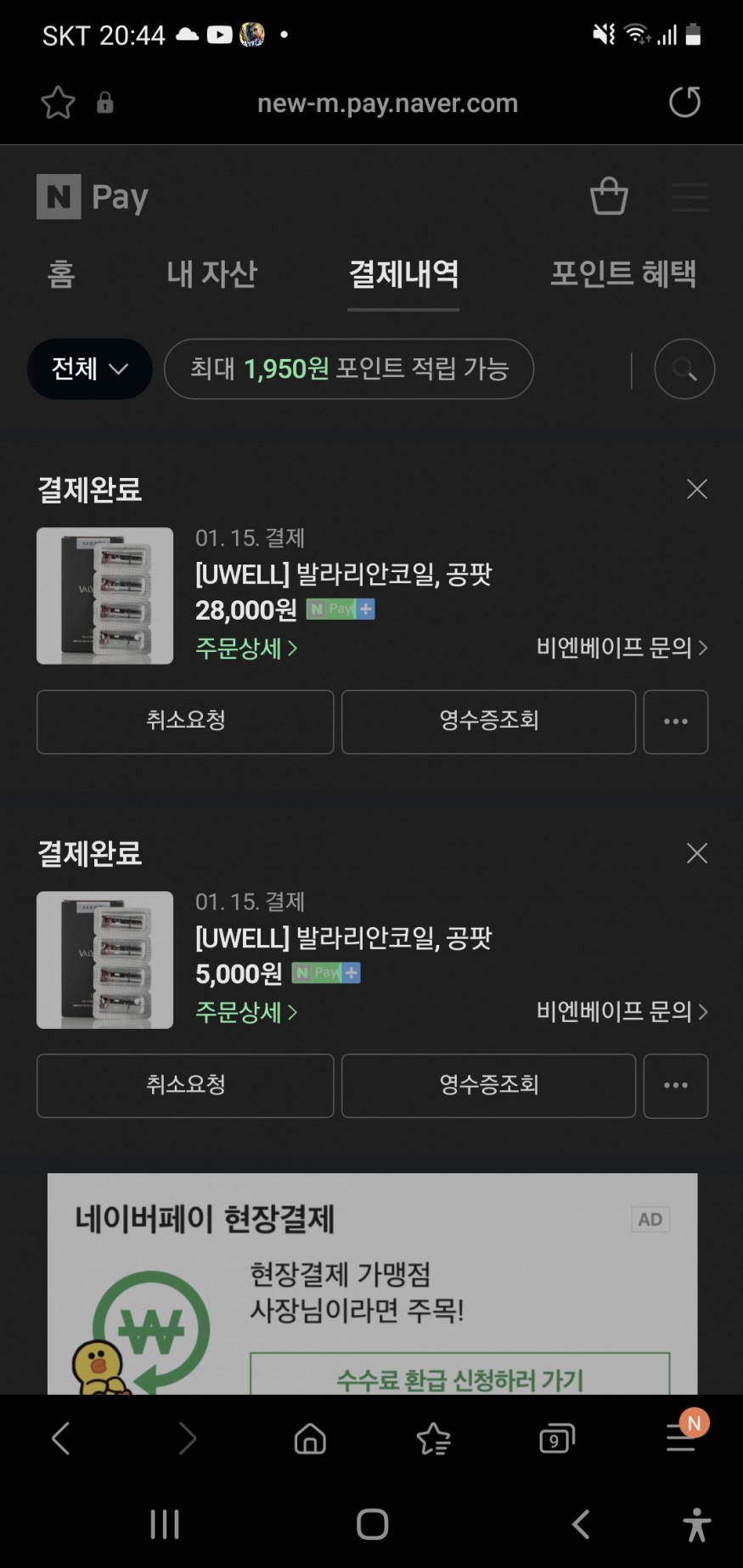Request cancellation of the 28,000원 order
The image size is (743, 1568).
(185, 722)
